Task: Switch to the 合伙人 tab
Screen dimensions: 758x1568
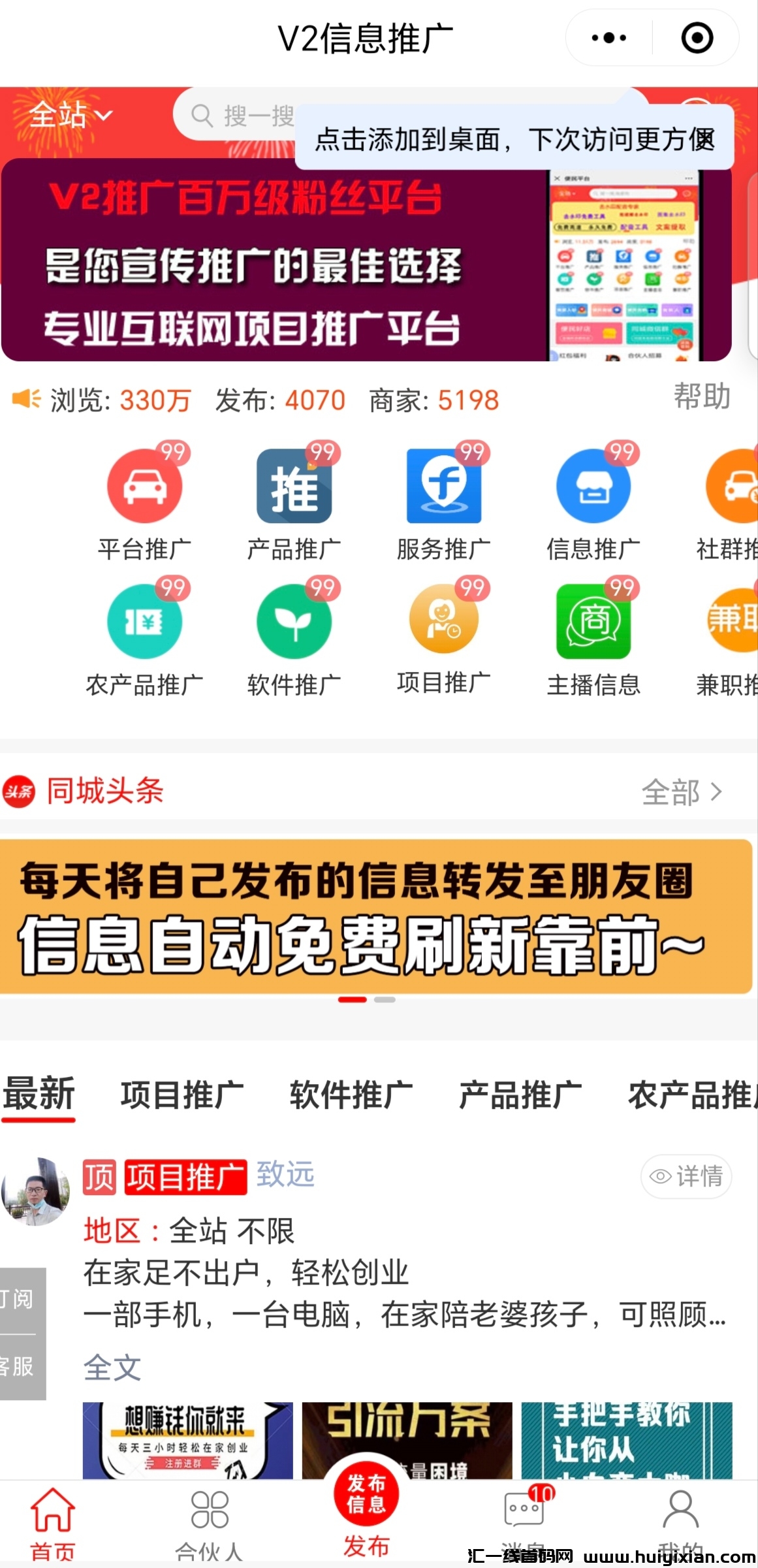Action: [x=210, y=1522]
